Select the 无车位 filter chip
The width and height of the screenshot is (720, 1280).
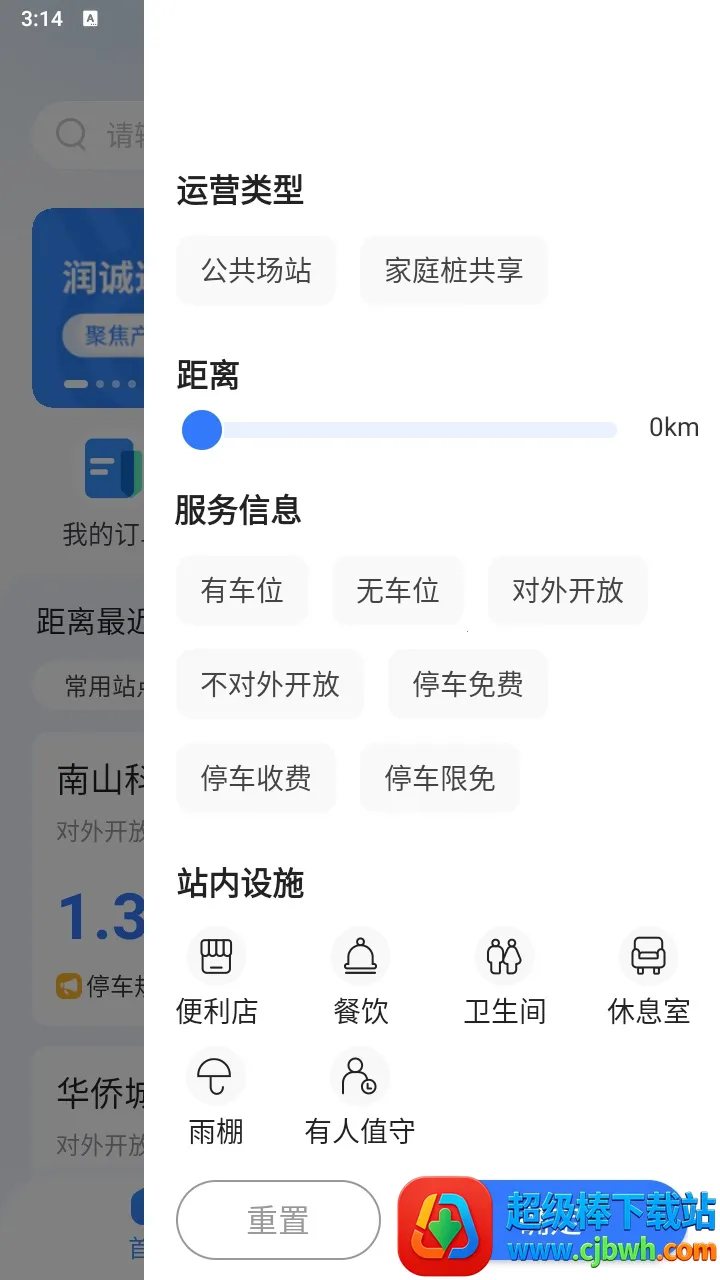(397, 591)
